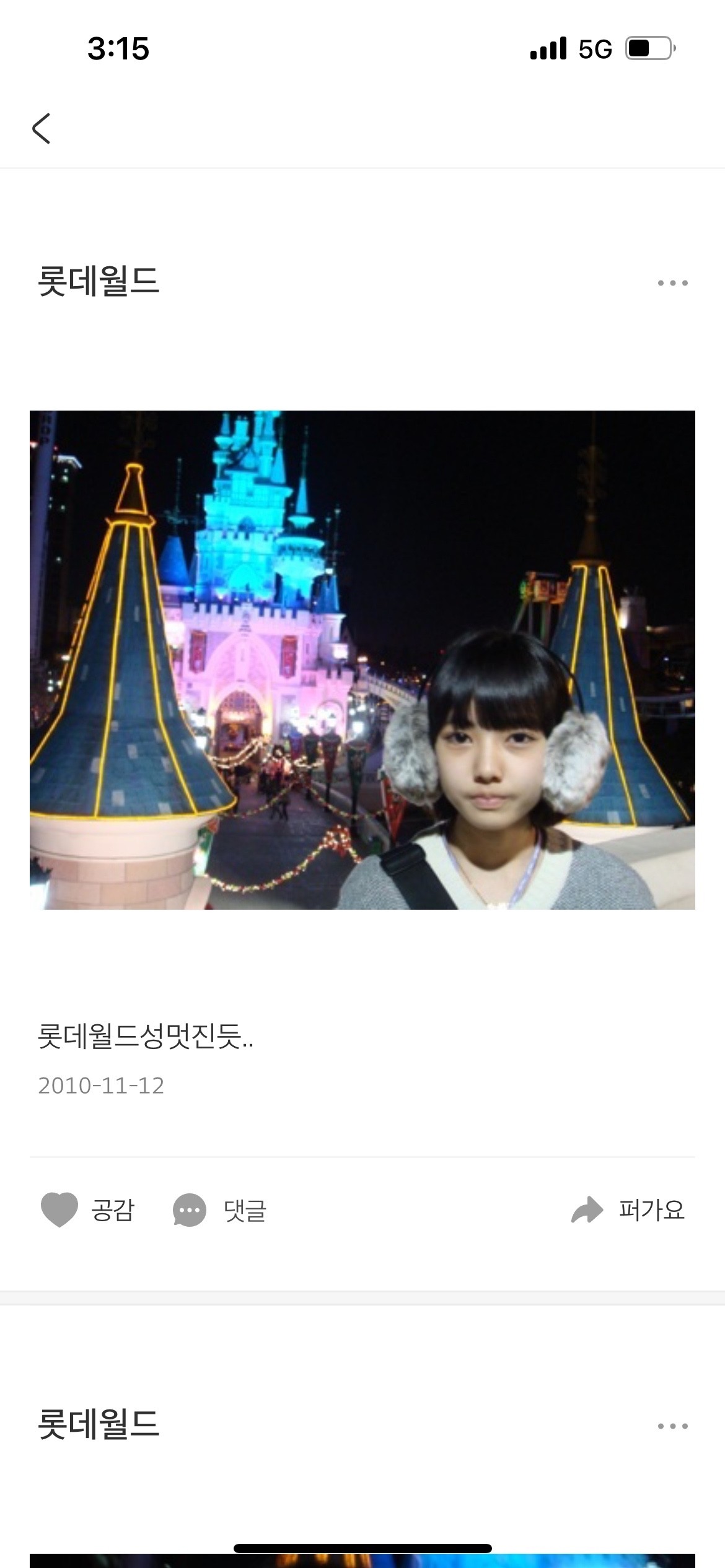This screenshot has width=725, height=1568.
Task: Open the options menu of the first 롯데월드 post
Action: click(x=672, y=283)
